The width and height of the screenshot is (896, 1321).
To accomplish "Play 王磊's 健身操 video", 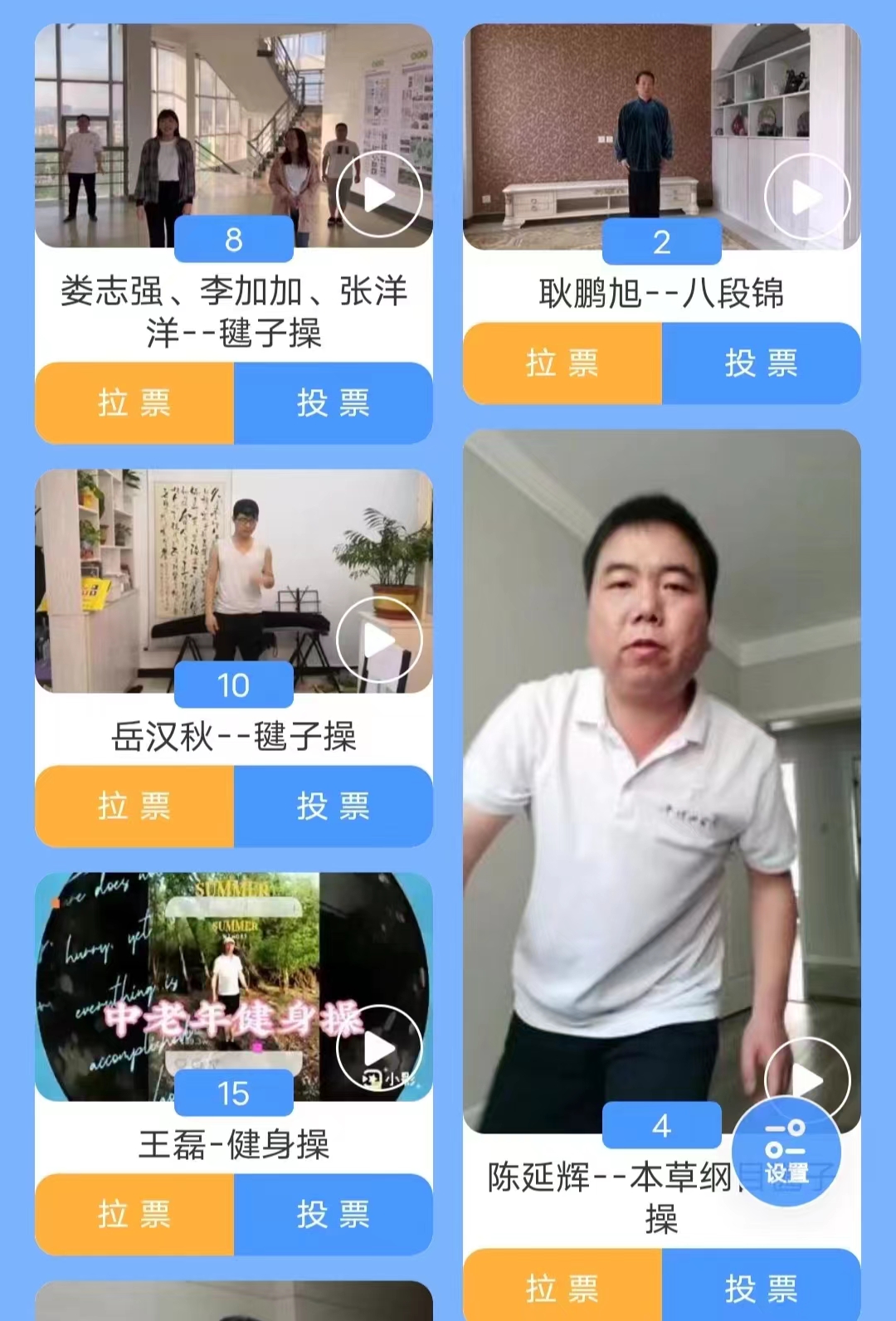I will [x=379, y=1048].
